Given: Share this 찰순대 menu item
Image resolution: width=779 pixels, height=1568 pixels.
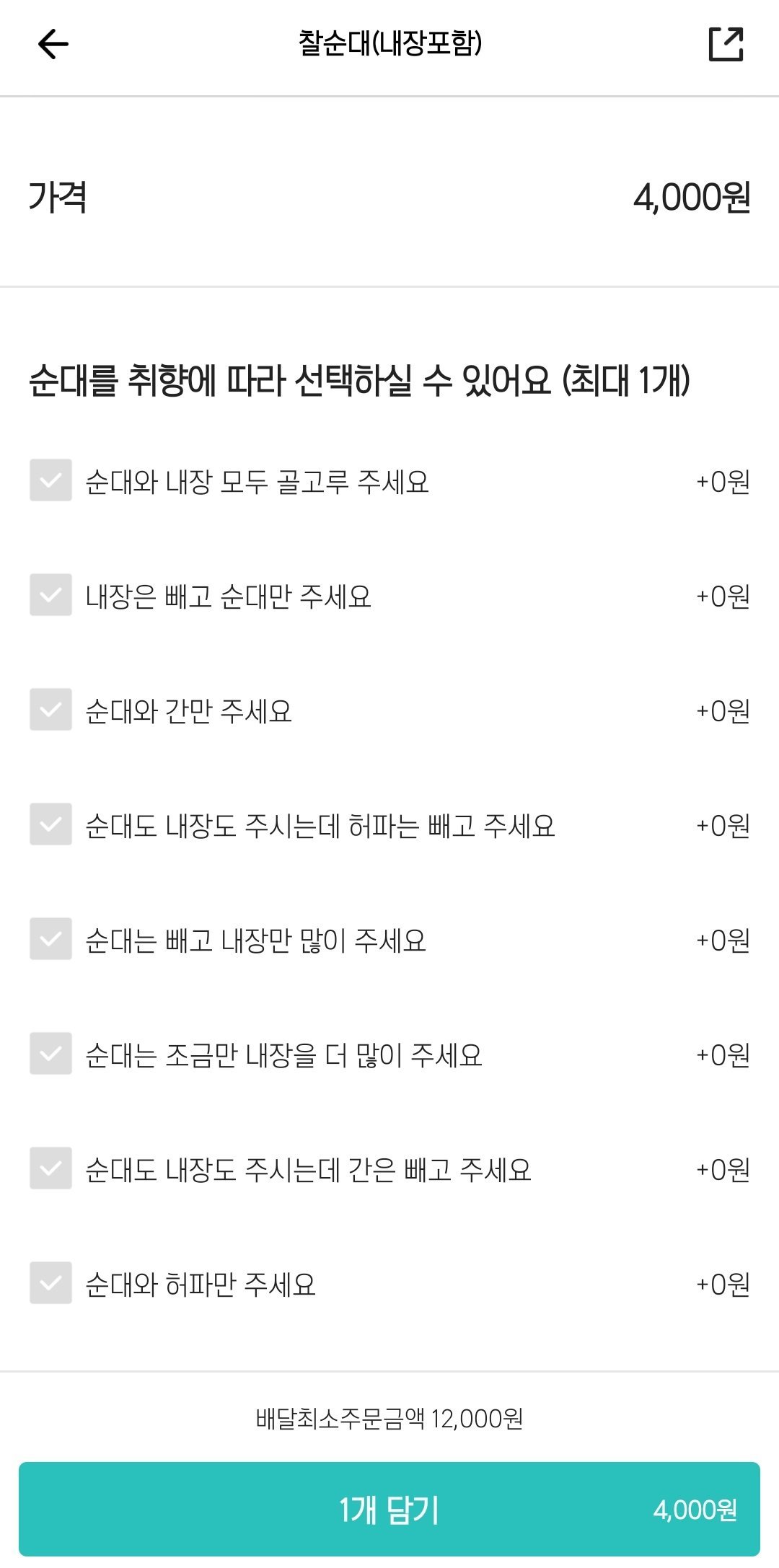Looking at the screenshot, I should click(726, 44).
